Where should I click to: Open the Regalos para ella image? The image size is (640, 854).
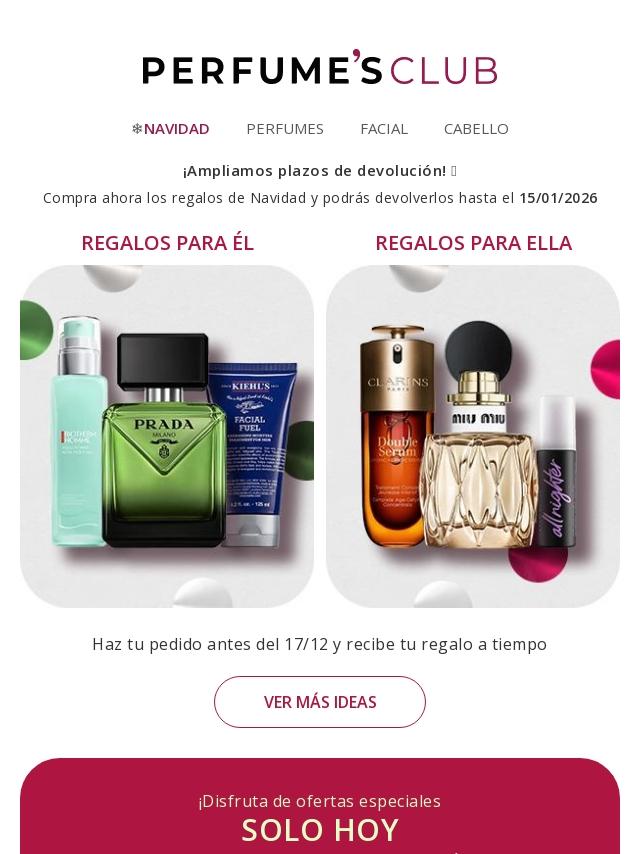pos(473,436)
